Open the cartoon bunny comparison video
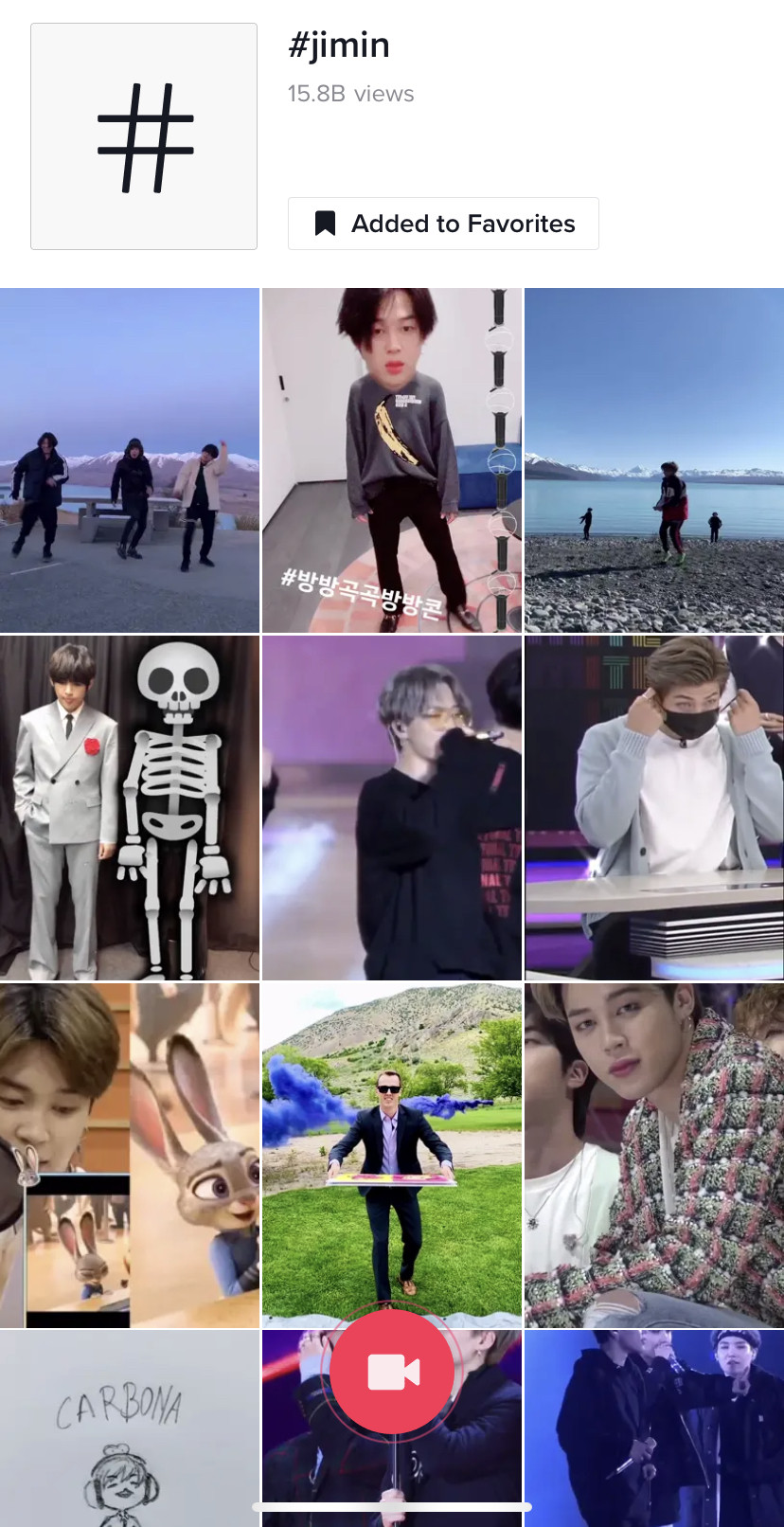The image size is (784, 1527). (129, 1156)
